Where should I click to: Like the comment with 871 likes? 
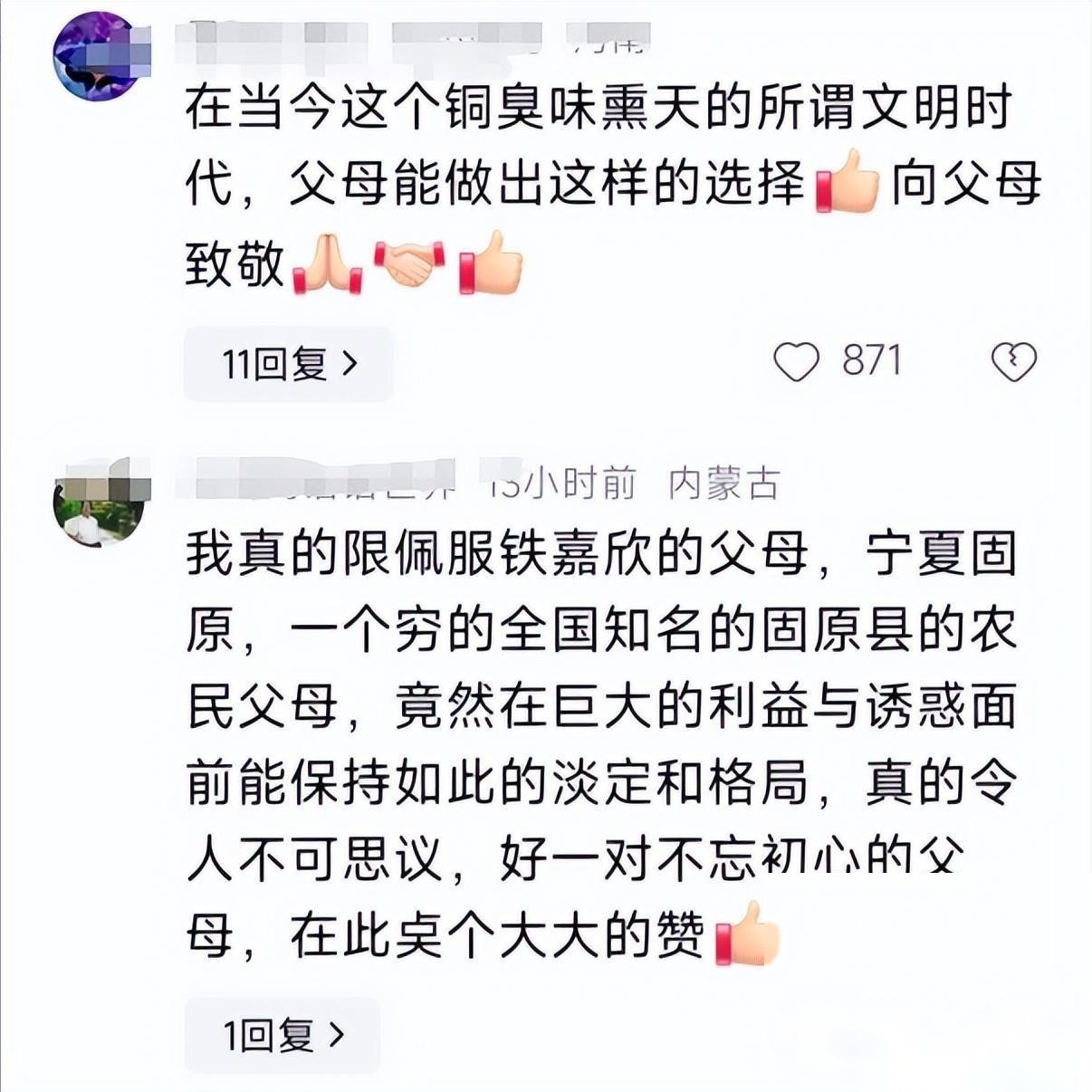click(x=796, y=362)
